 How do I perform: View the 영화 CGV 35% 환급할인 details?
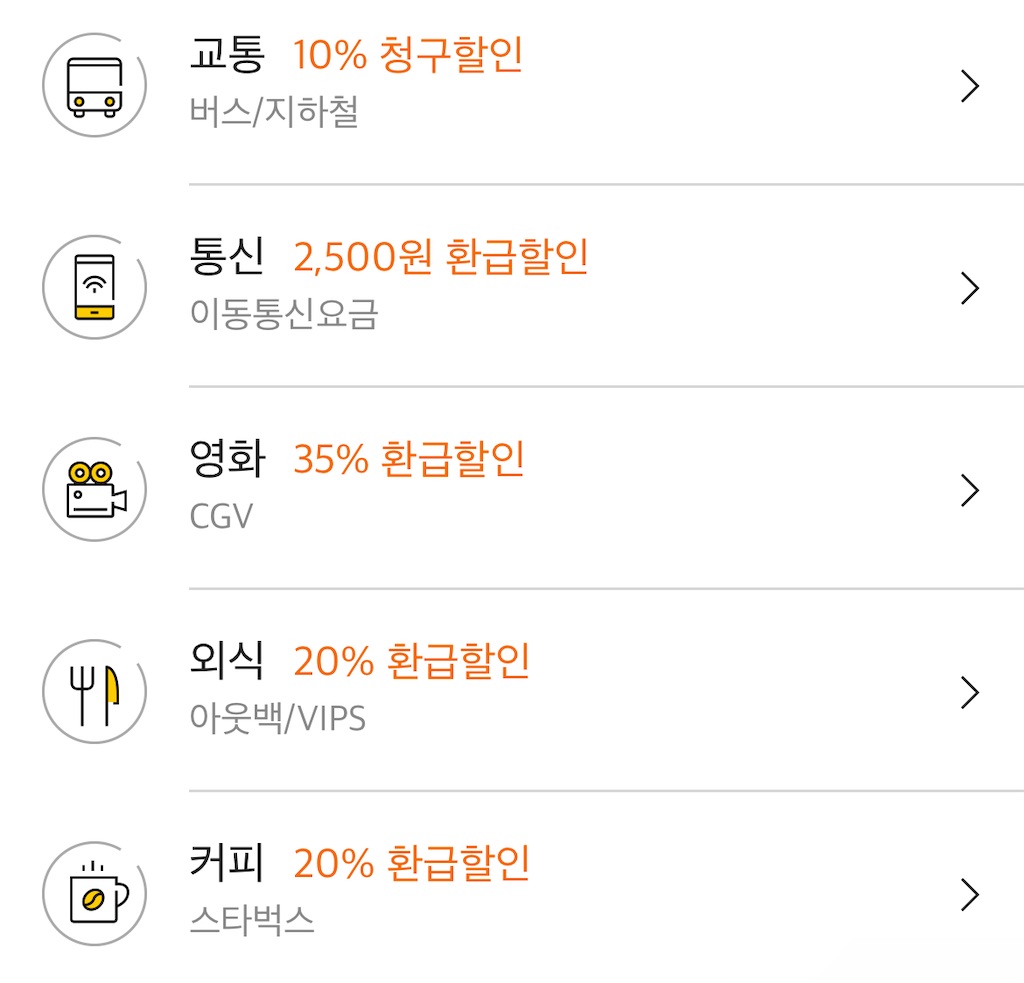510,489
